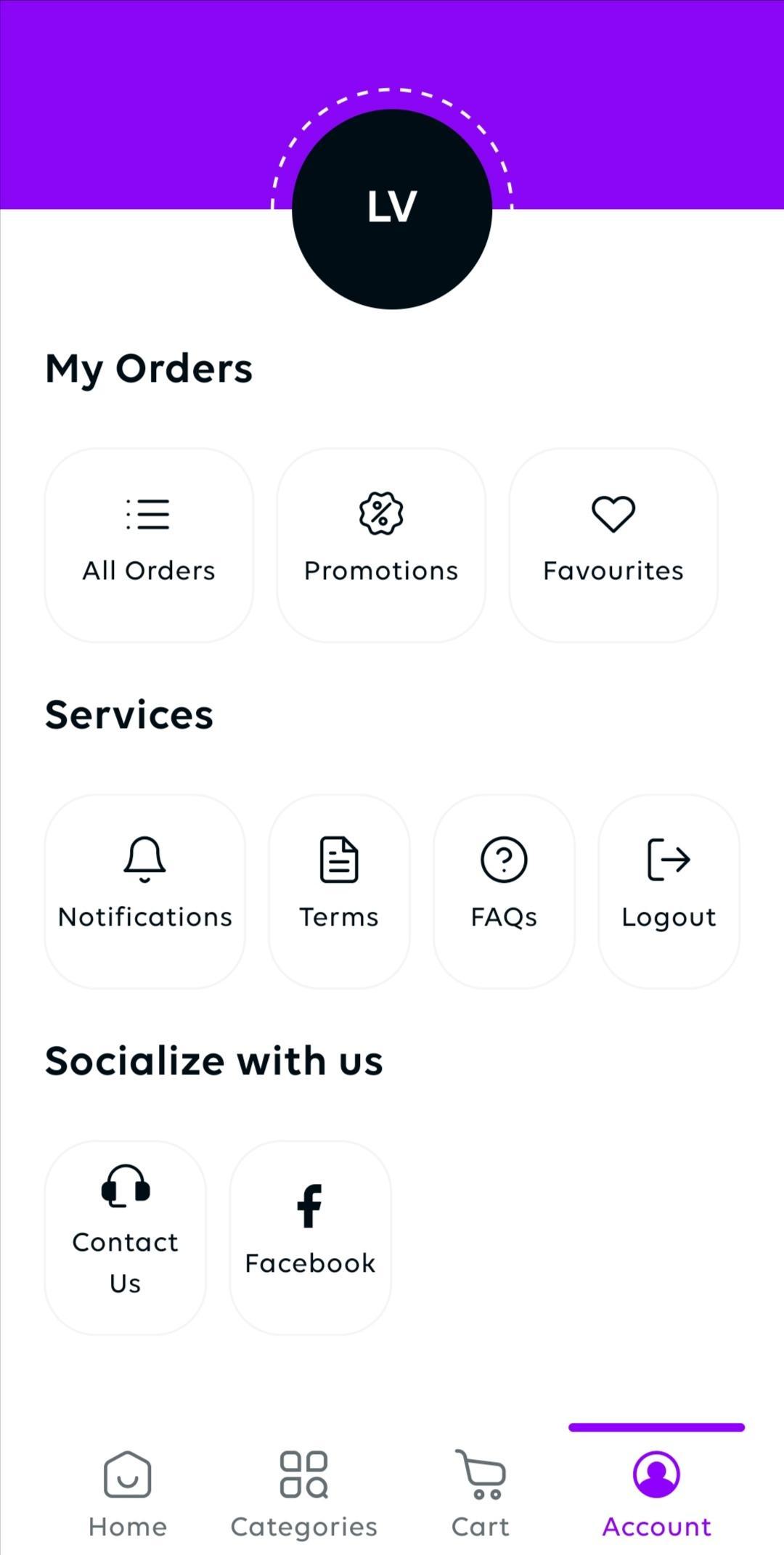
Task: Open Notifications settings
Action: tap(145, 891)
